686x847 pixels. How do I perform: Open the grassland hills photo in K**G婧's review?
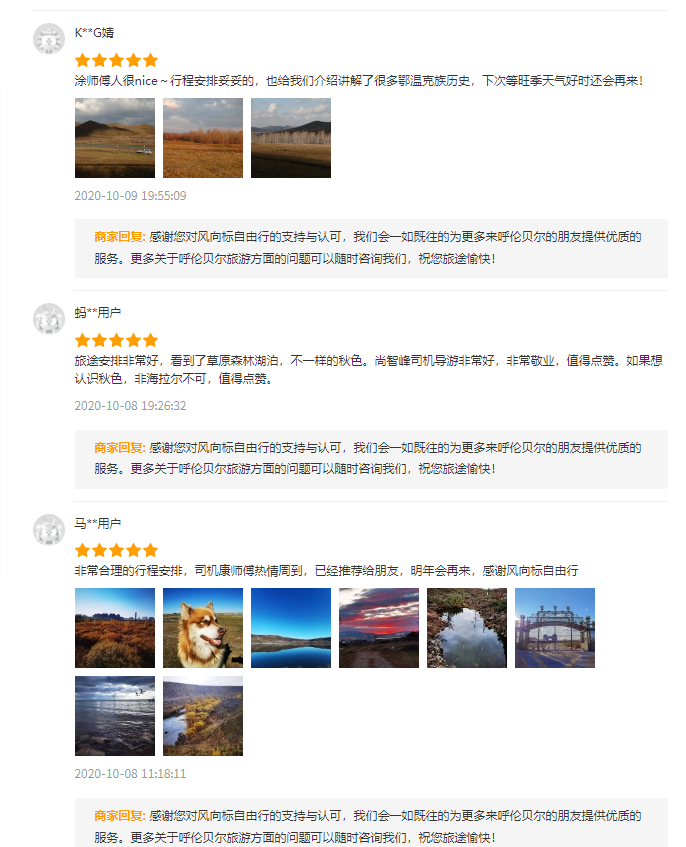click(115, 138)
